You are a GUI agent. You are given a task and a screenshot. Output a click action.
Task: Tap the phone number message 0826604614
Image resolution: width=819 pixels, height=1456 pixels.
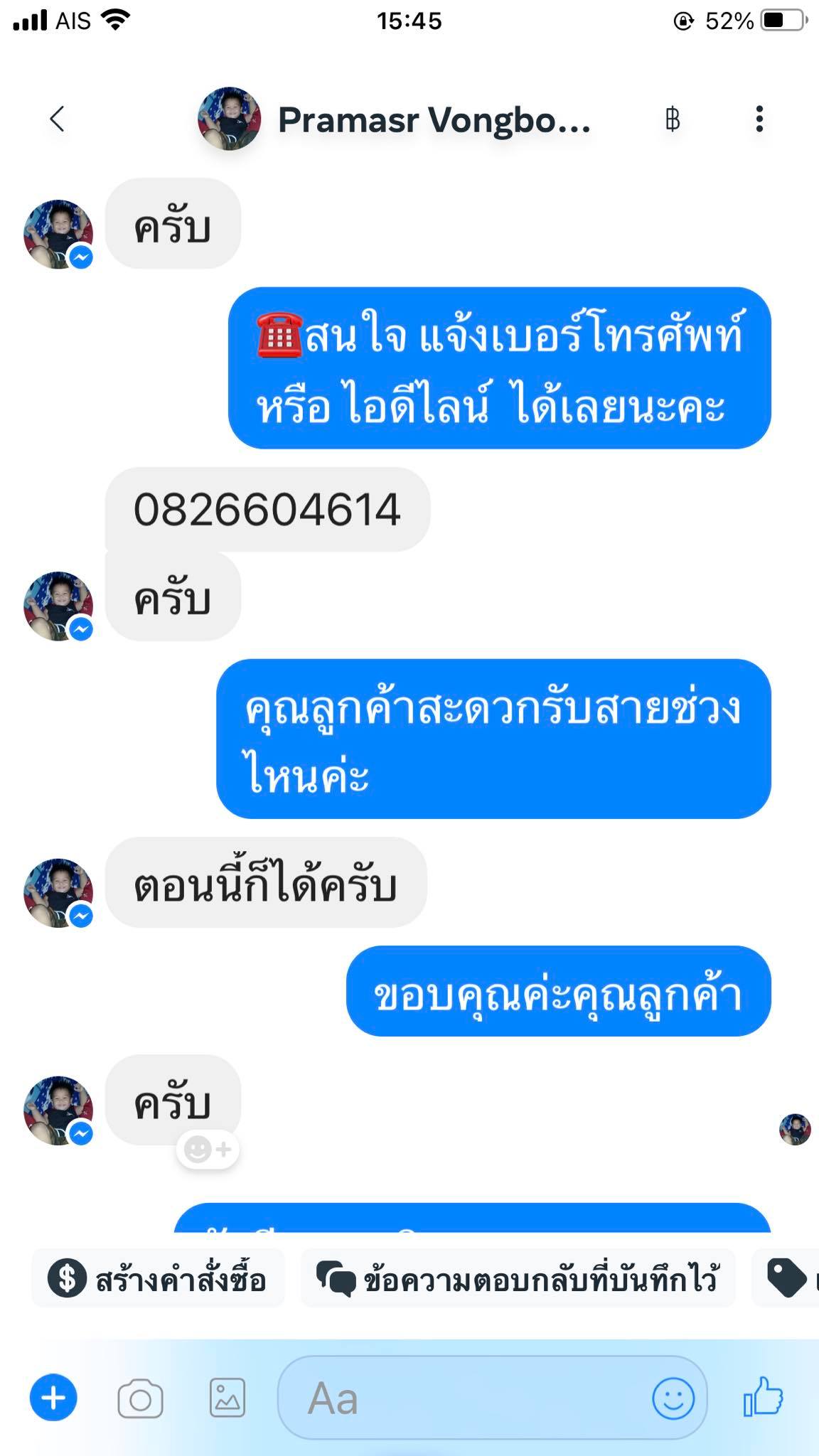click(x=267, y=510)
